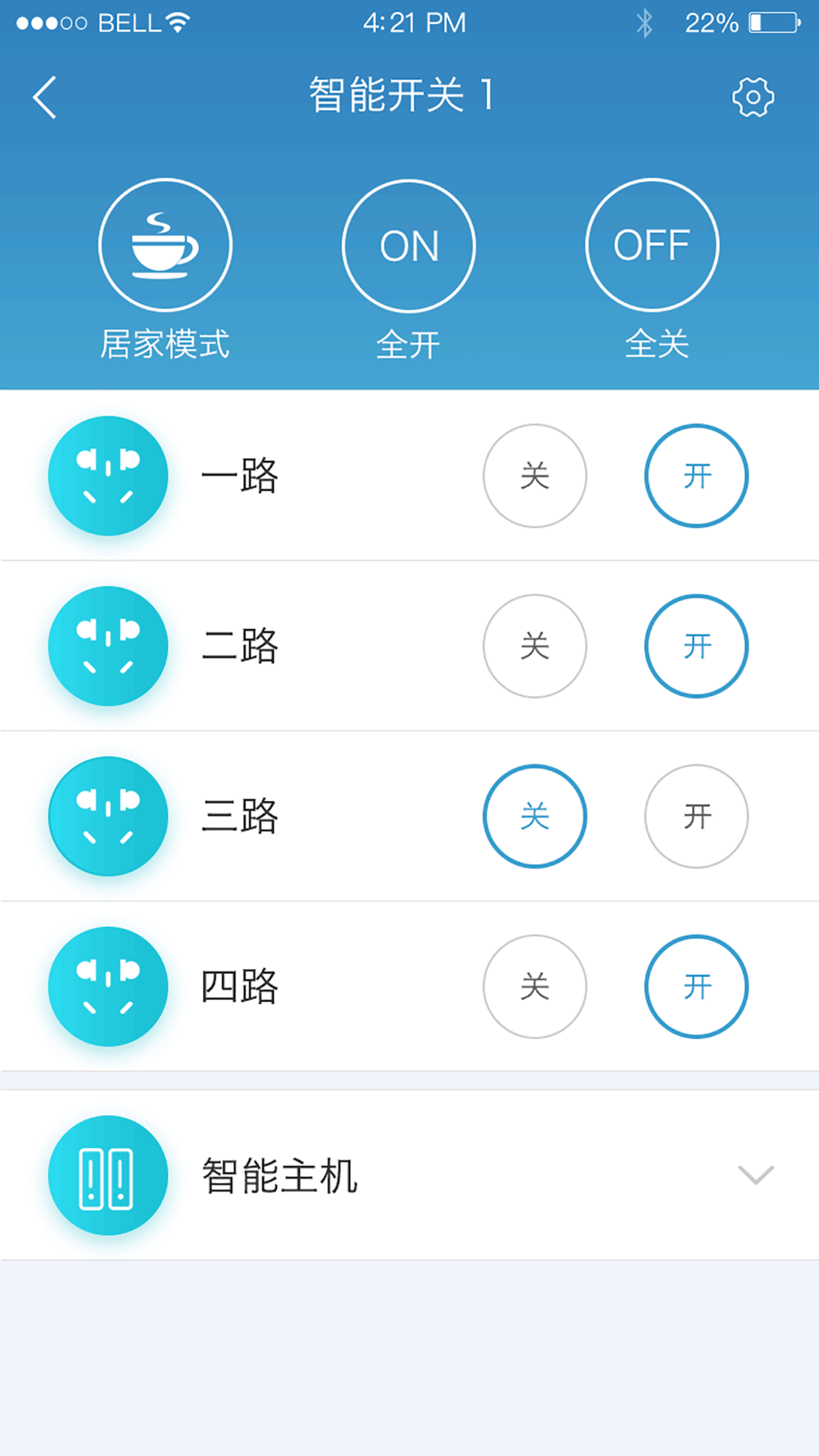The width and height of the screenshot is (819, 1456).
Task: Set 三路 to 关
Action: point(535,816)
